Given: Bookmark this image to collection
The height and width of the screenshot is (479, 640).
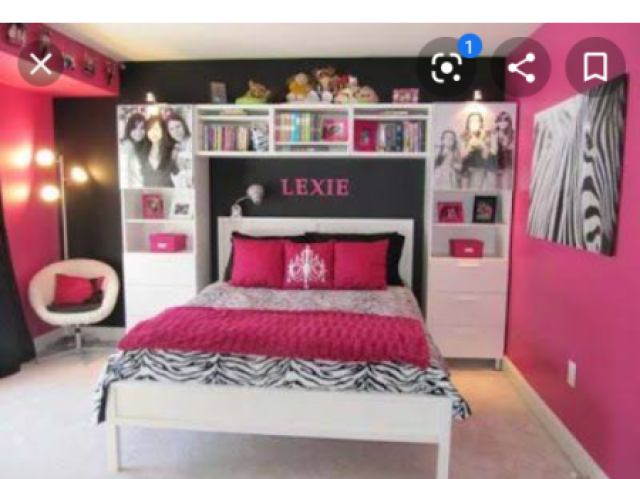Looking at the screenshot, I should pyautogui.click(x=595, y=67).
